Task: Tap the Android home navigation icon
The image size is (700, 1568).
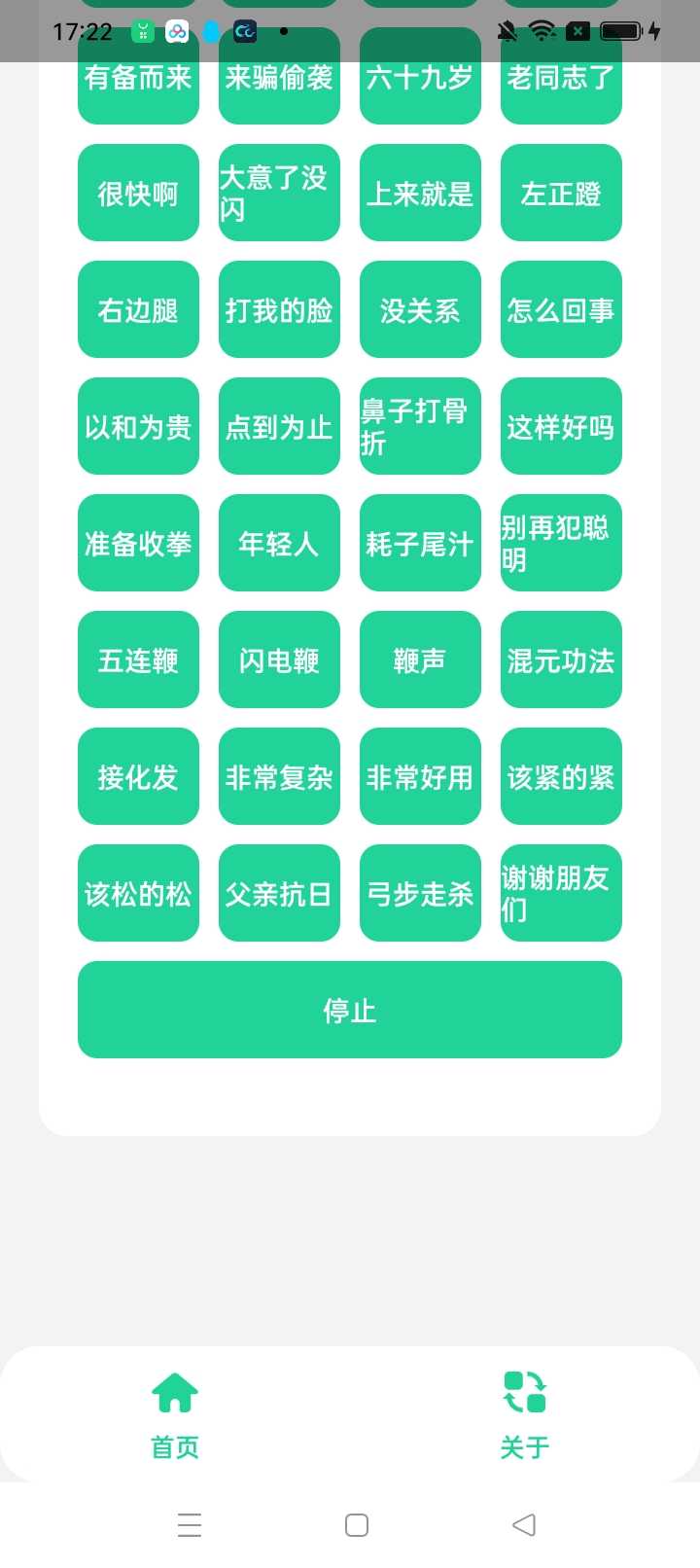Action: click(357, 1524)
